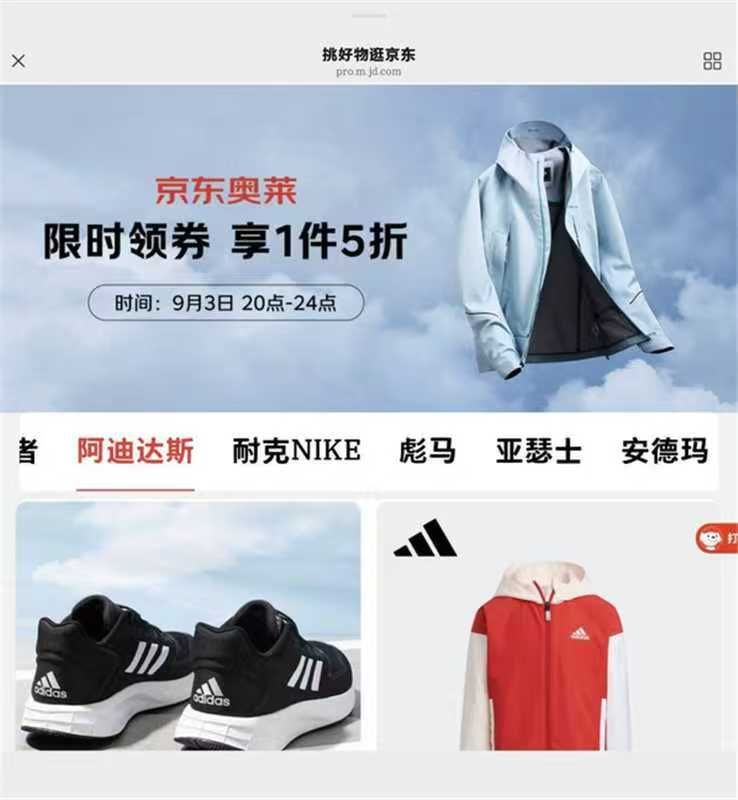Switch to the 安德玛 tab
738x800 pixels.
(665, 451)
